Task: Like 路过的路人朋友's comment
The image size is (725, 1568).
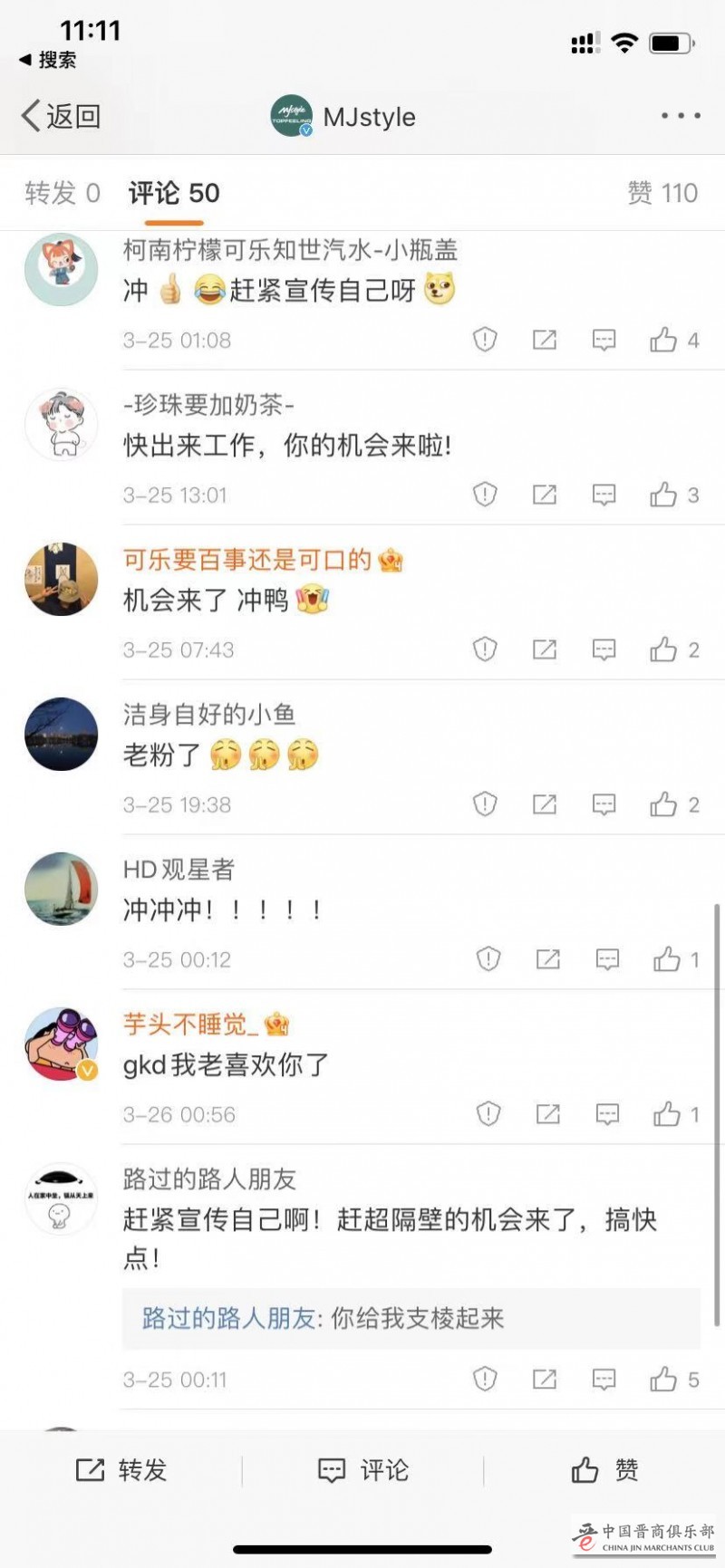Action: click(x=663, y=1380)
